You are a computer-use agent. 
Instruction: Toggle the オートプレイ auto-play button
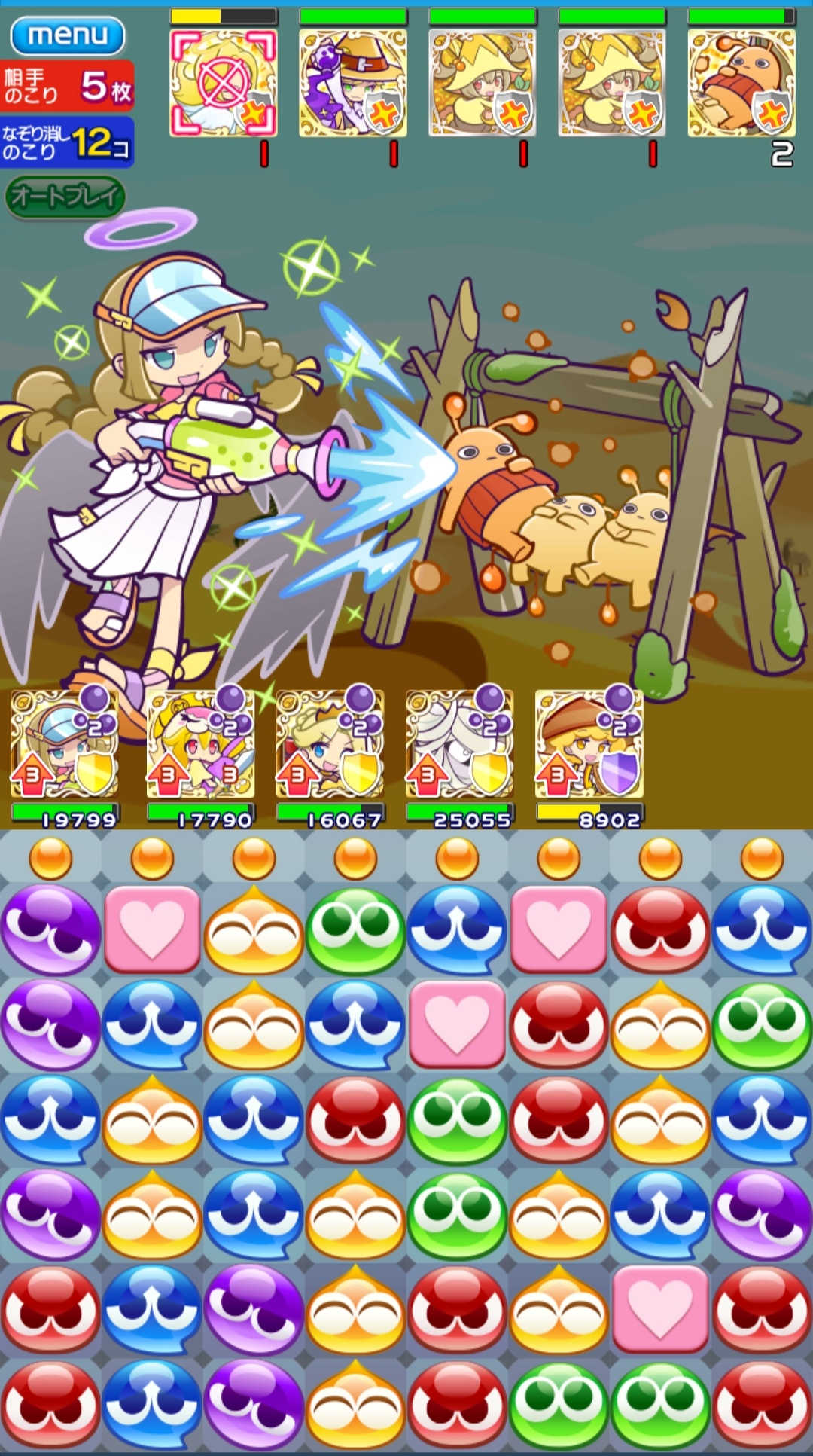(65, 197)
